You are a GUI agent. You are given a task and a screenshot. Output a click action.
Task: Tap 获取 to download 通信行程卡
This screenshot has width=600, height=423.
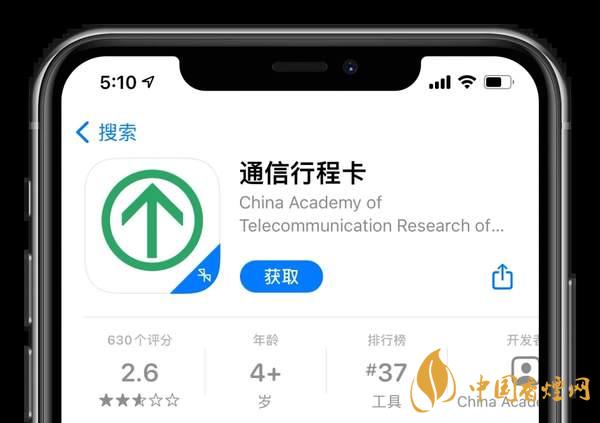point(281,277)
